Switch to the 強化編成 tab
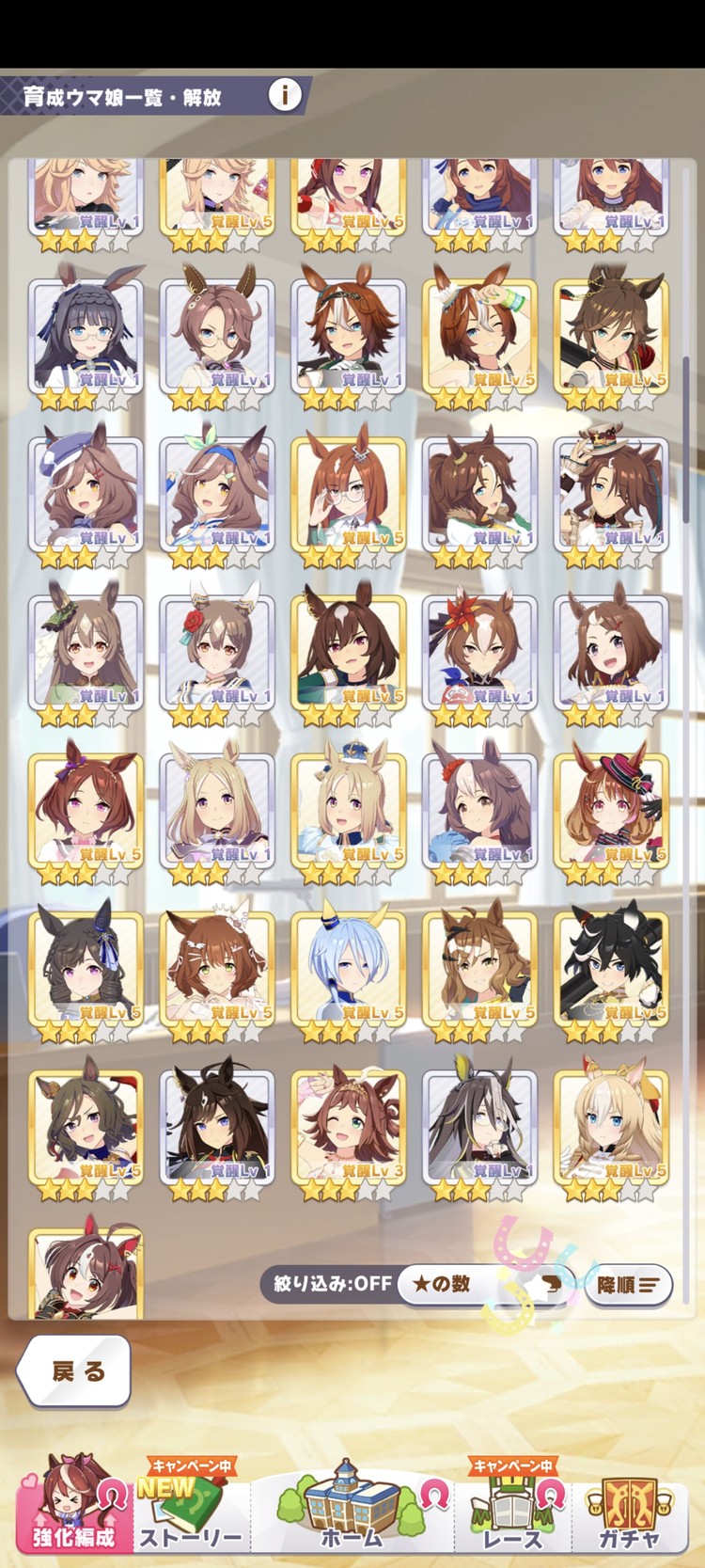Screen dimensions: 705x1568 click(x=73, y=1505)
